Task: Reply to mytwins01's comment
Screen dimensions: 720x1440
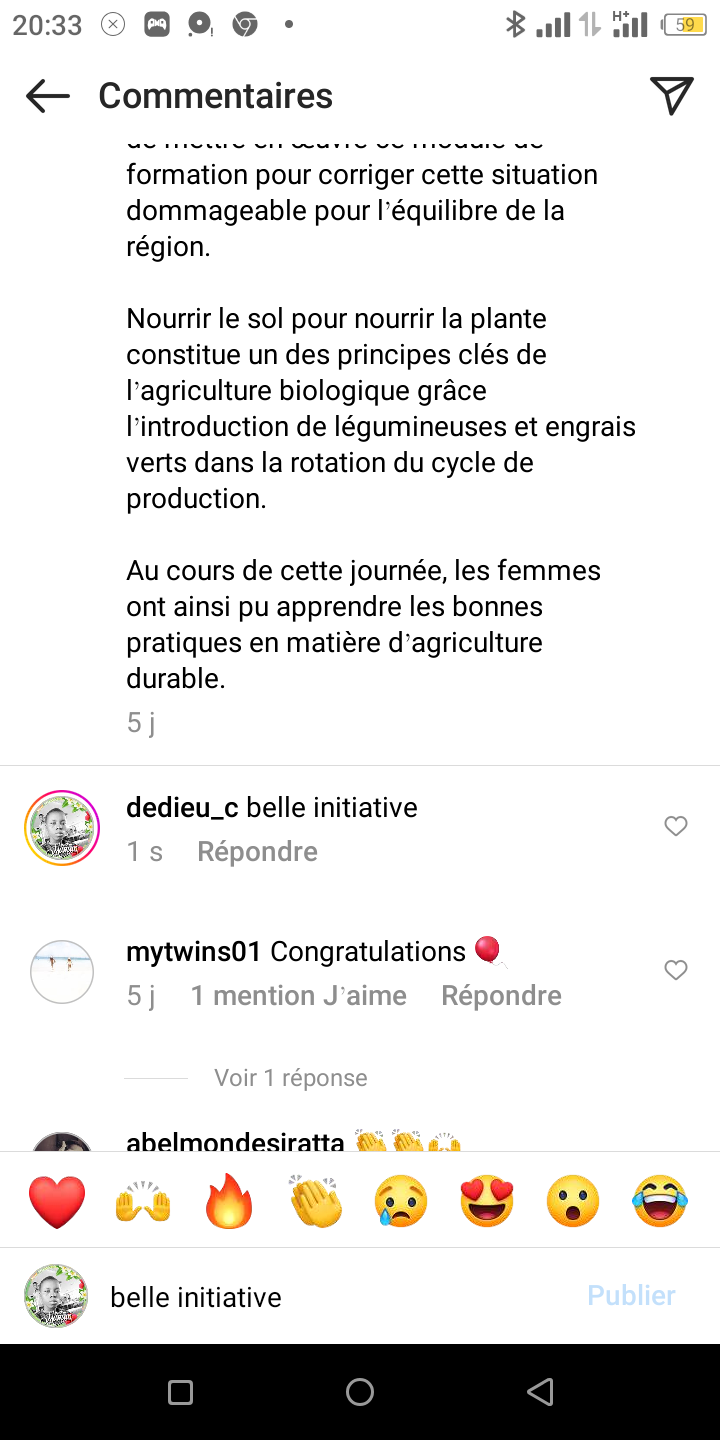Action: click(x=501, y=996)
